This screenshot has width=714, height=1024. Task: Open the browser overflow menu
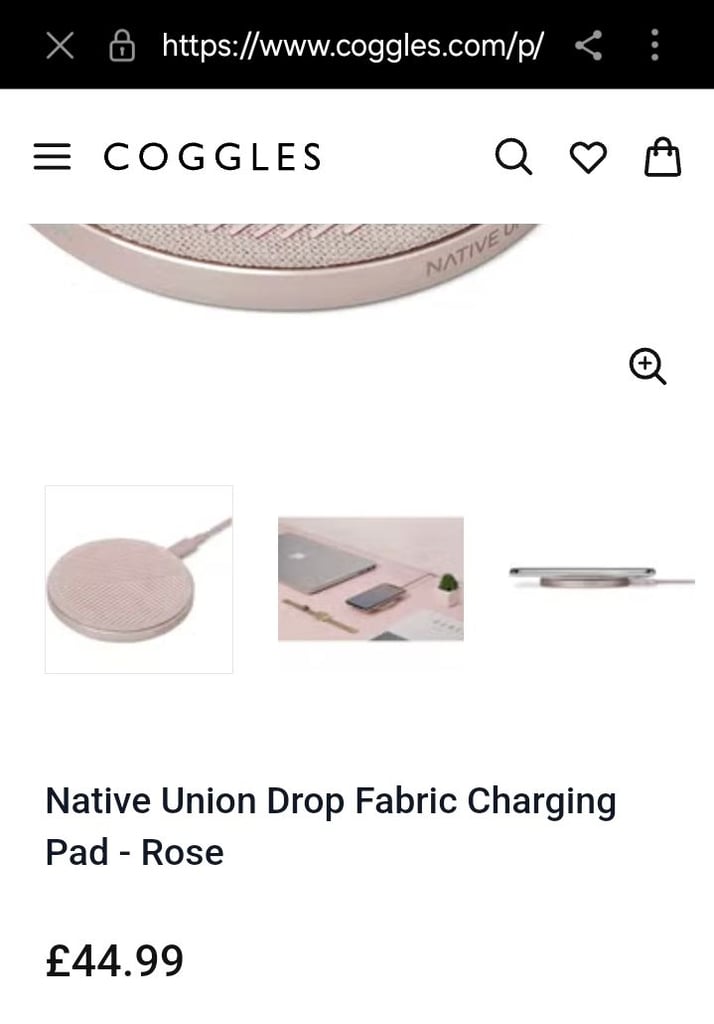click(655, 45)
